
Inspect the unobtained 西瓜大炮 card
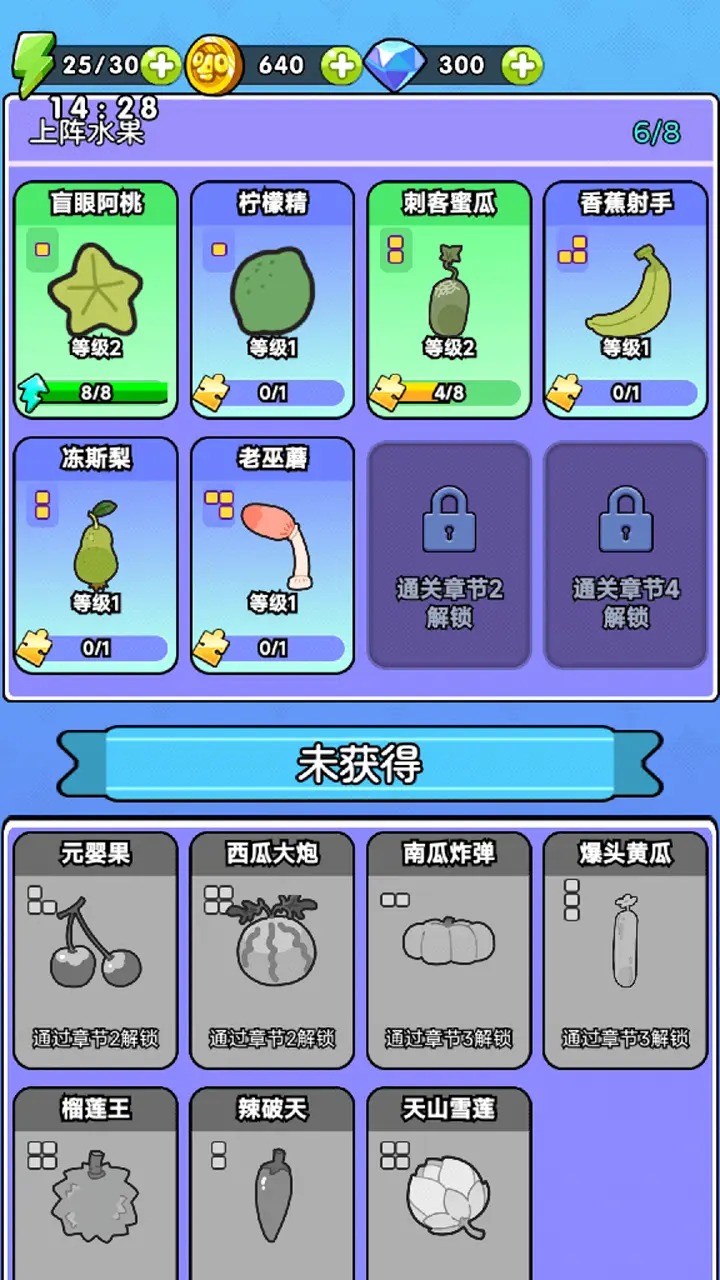272,950
